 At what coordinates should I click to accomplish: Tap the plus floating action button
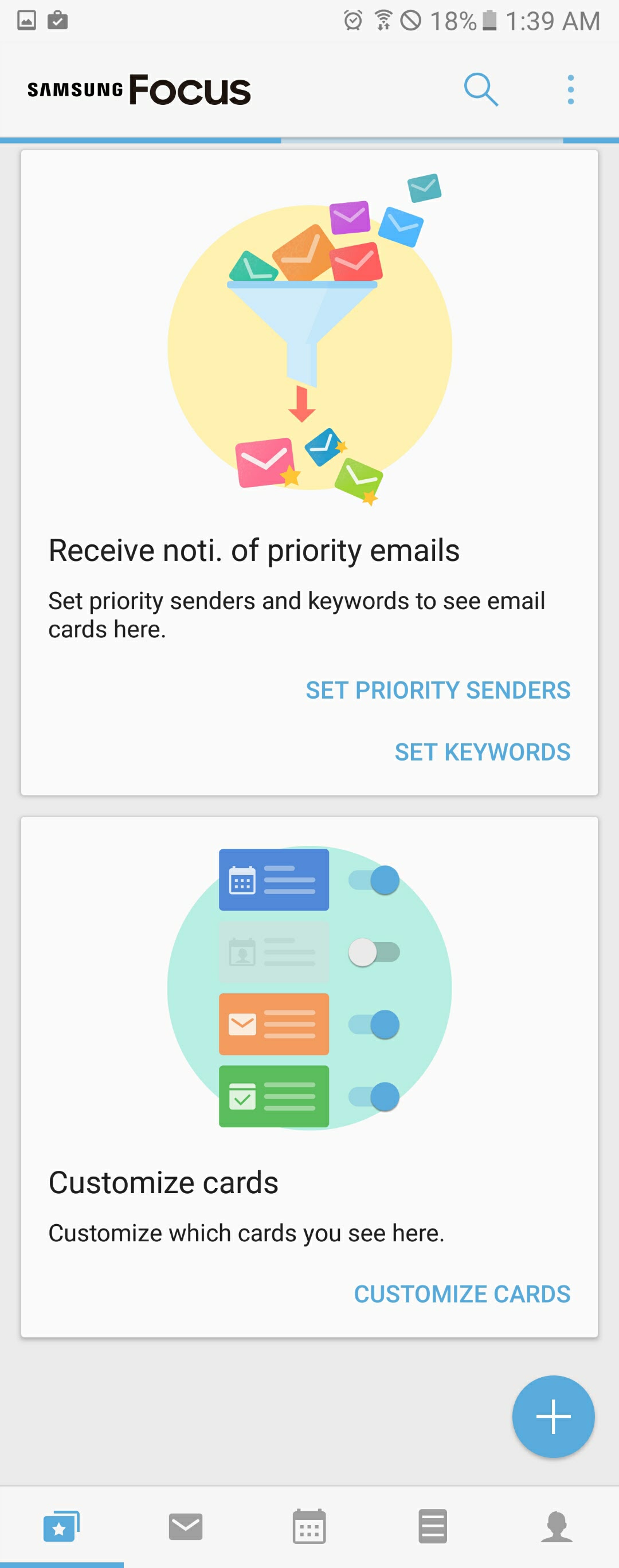[x=553, y=1417]
